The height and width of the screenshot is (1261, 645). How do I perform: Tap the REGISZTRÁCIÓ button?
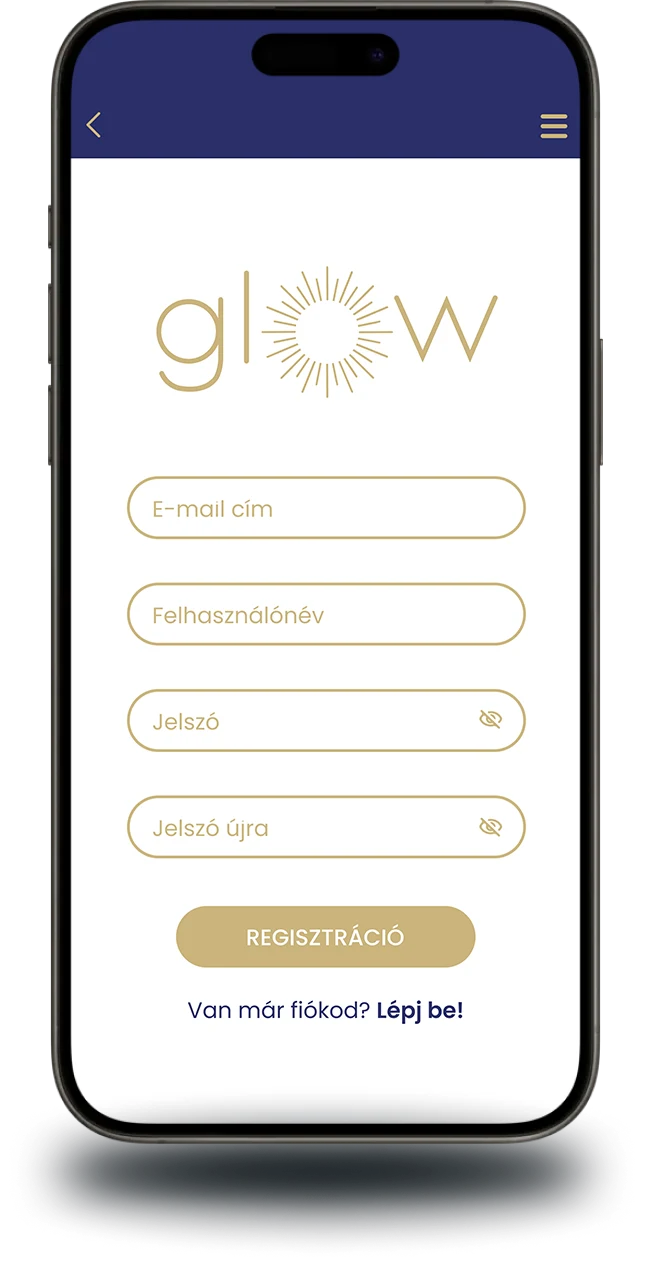point(326,937)
